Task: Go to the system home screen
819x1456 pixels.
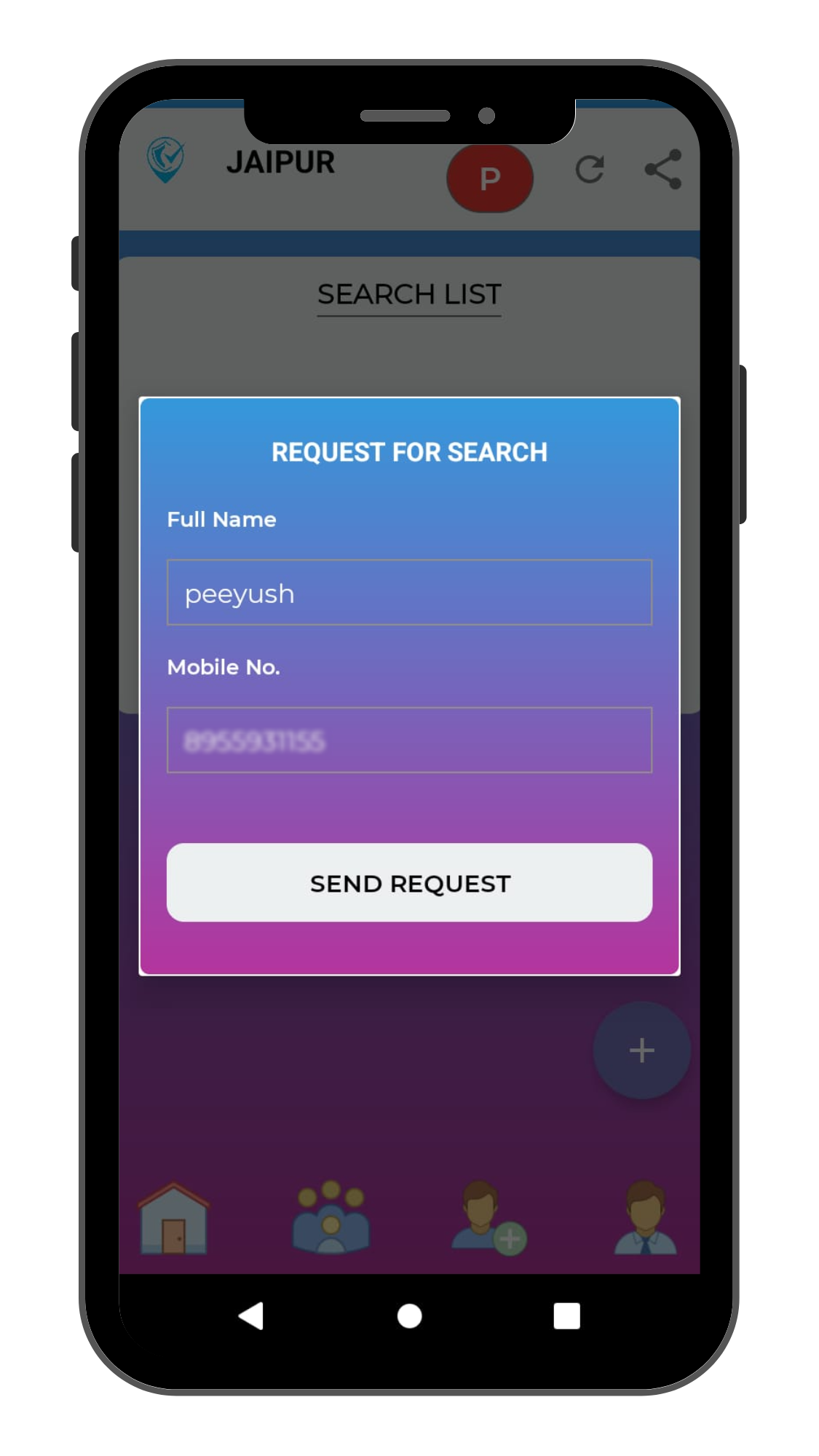Action: point(409,1315)
